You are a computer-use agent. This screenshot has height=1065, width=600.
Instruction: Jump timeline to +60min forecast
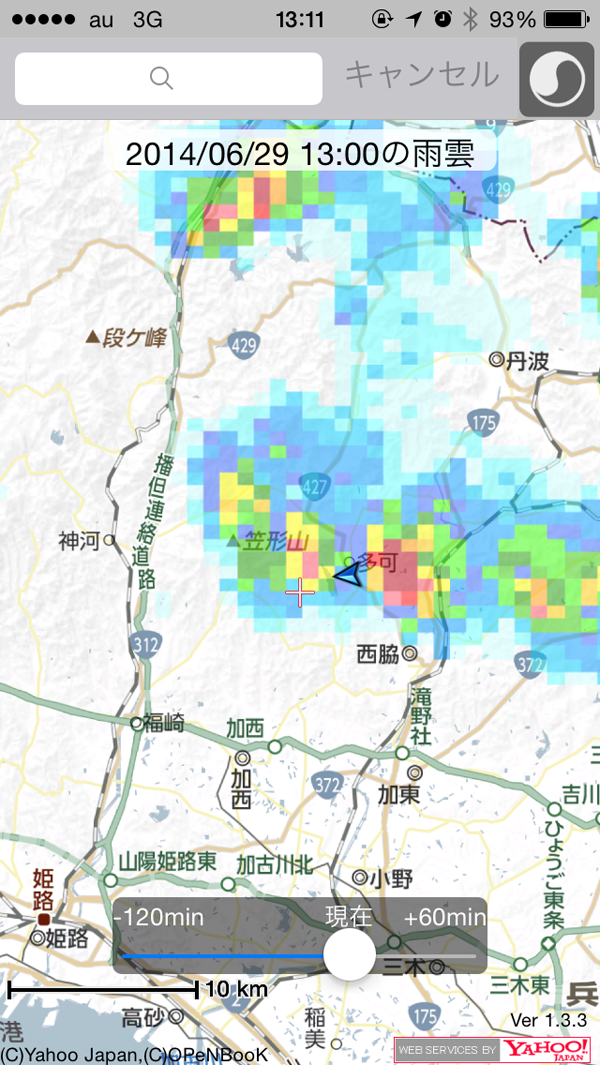[444, 917]
